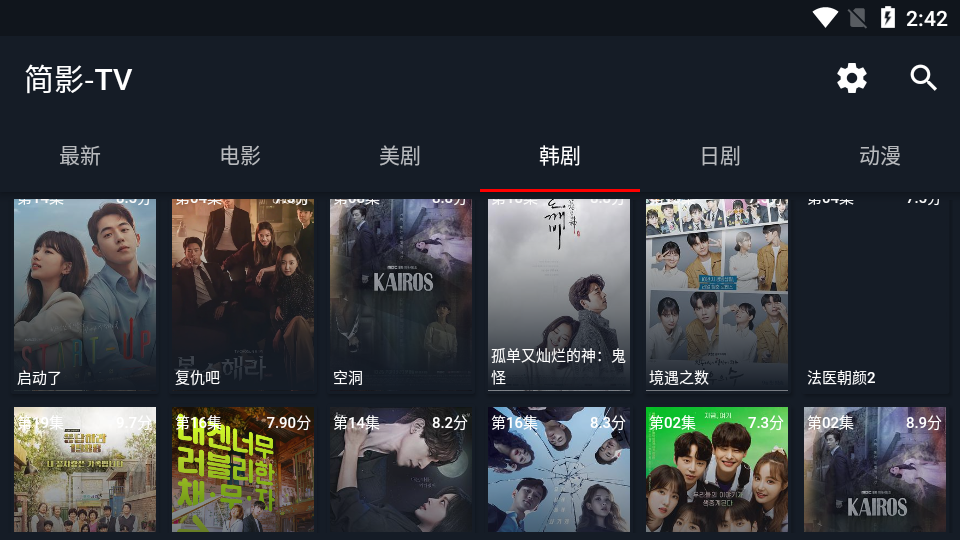This screenshot has height=540, width=960.
Task: Switch to the 动漫 tab
Action: pos(880,156)
